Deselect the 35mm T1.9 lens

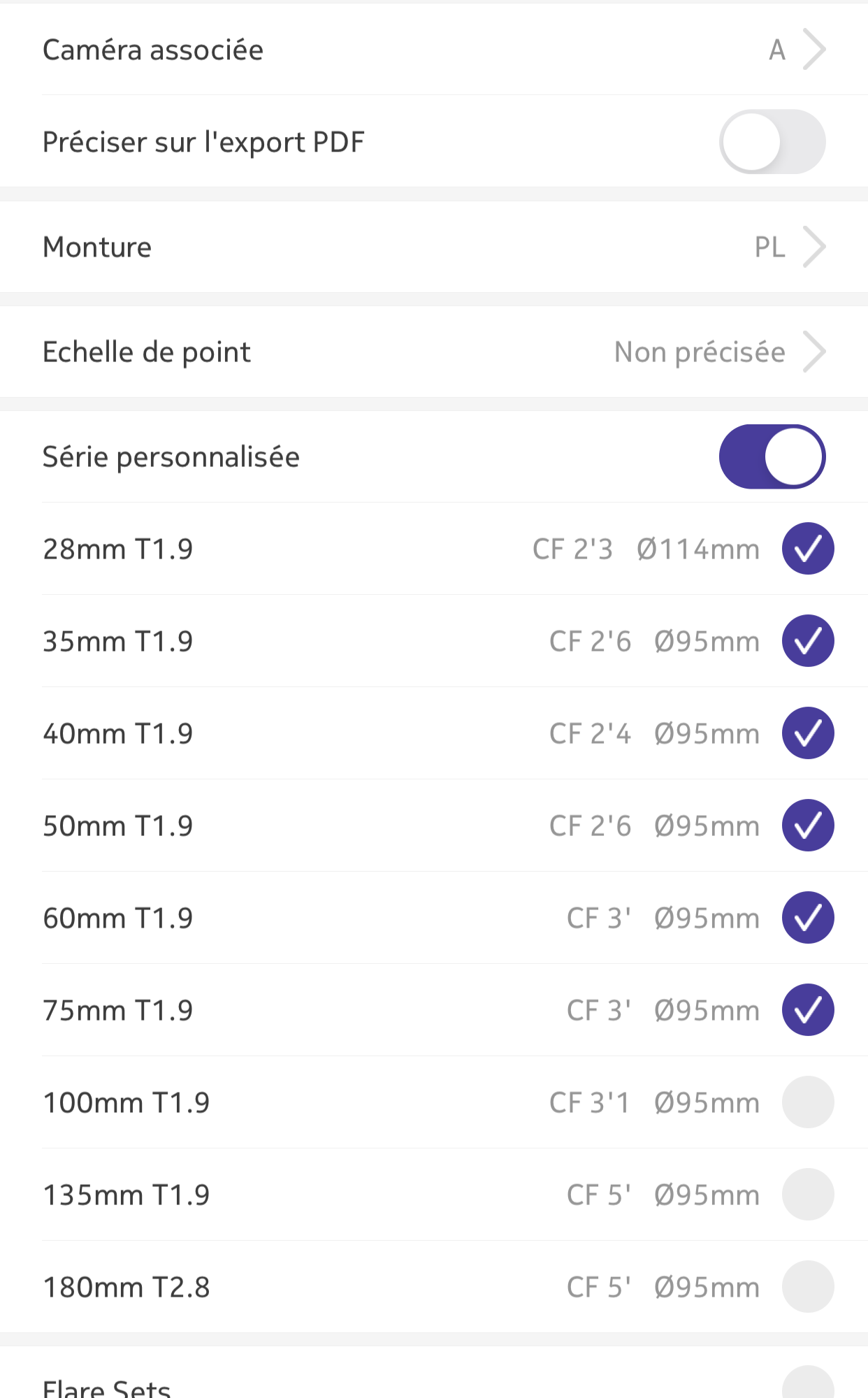(x=808, y=641)
